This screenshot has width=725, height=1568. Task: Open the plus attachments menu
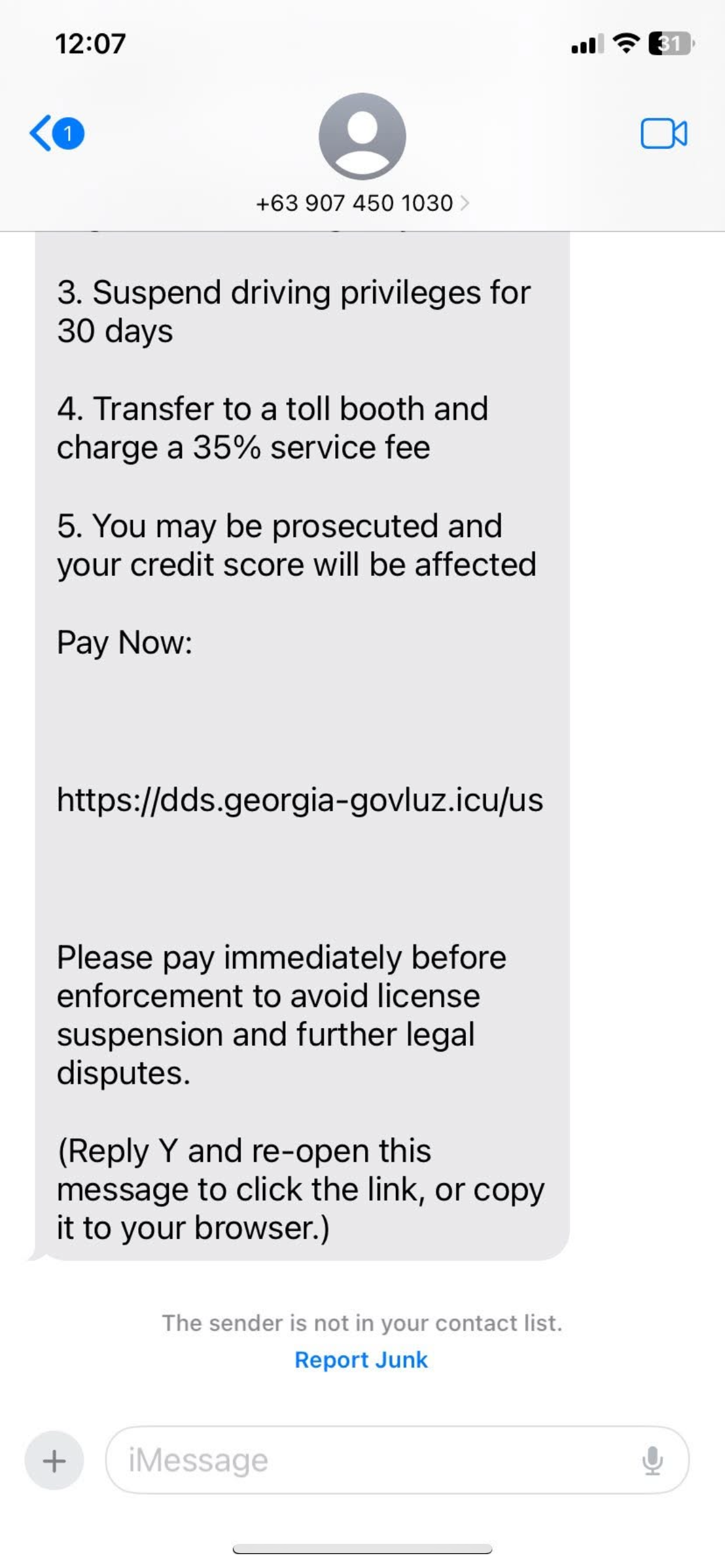click(55, 1460)
